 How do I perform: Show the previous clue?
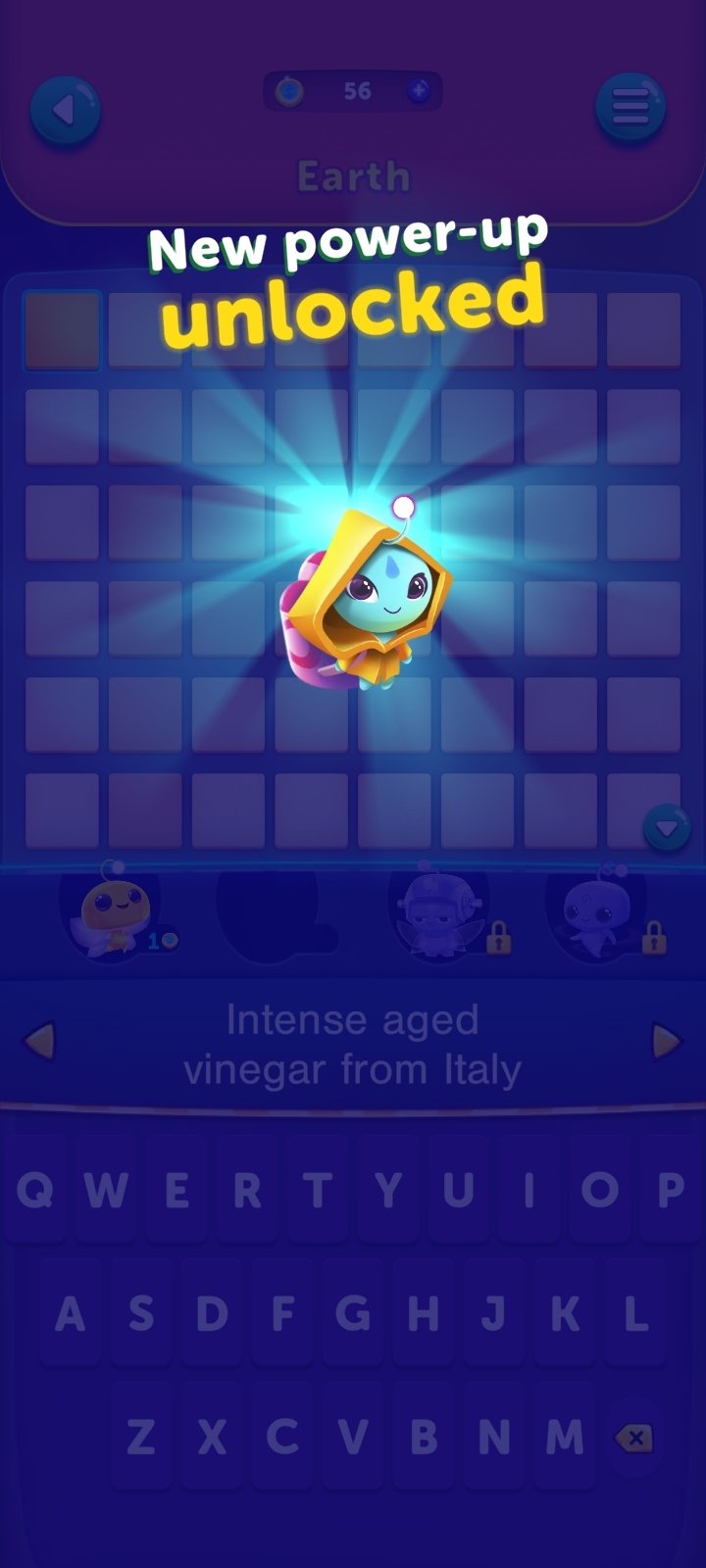[x=39, y=1041]
